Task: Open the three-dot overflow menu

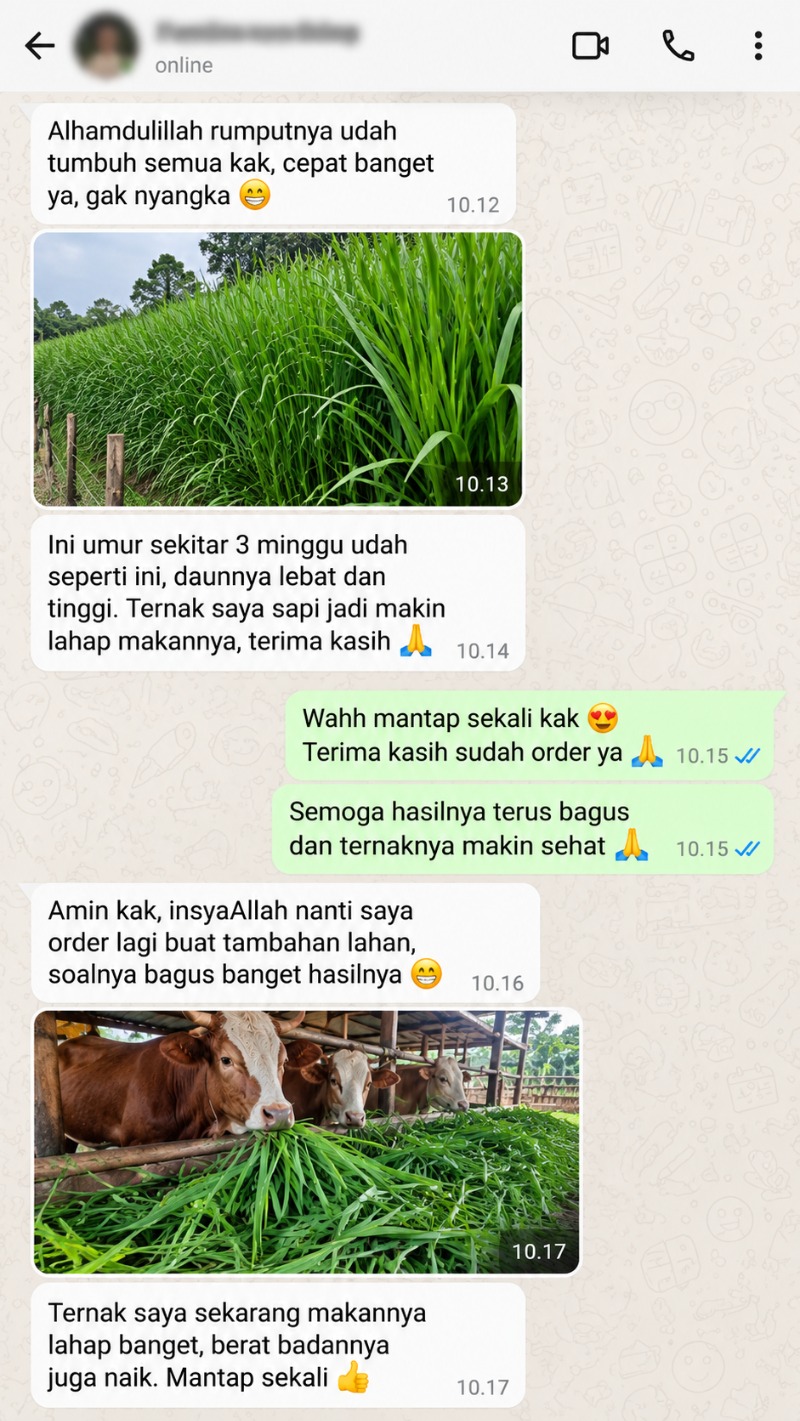Action: click(x=758, y=46)
